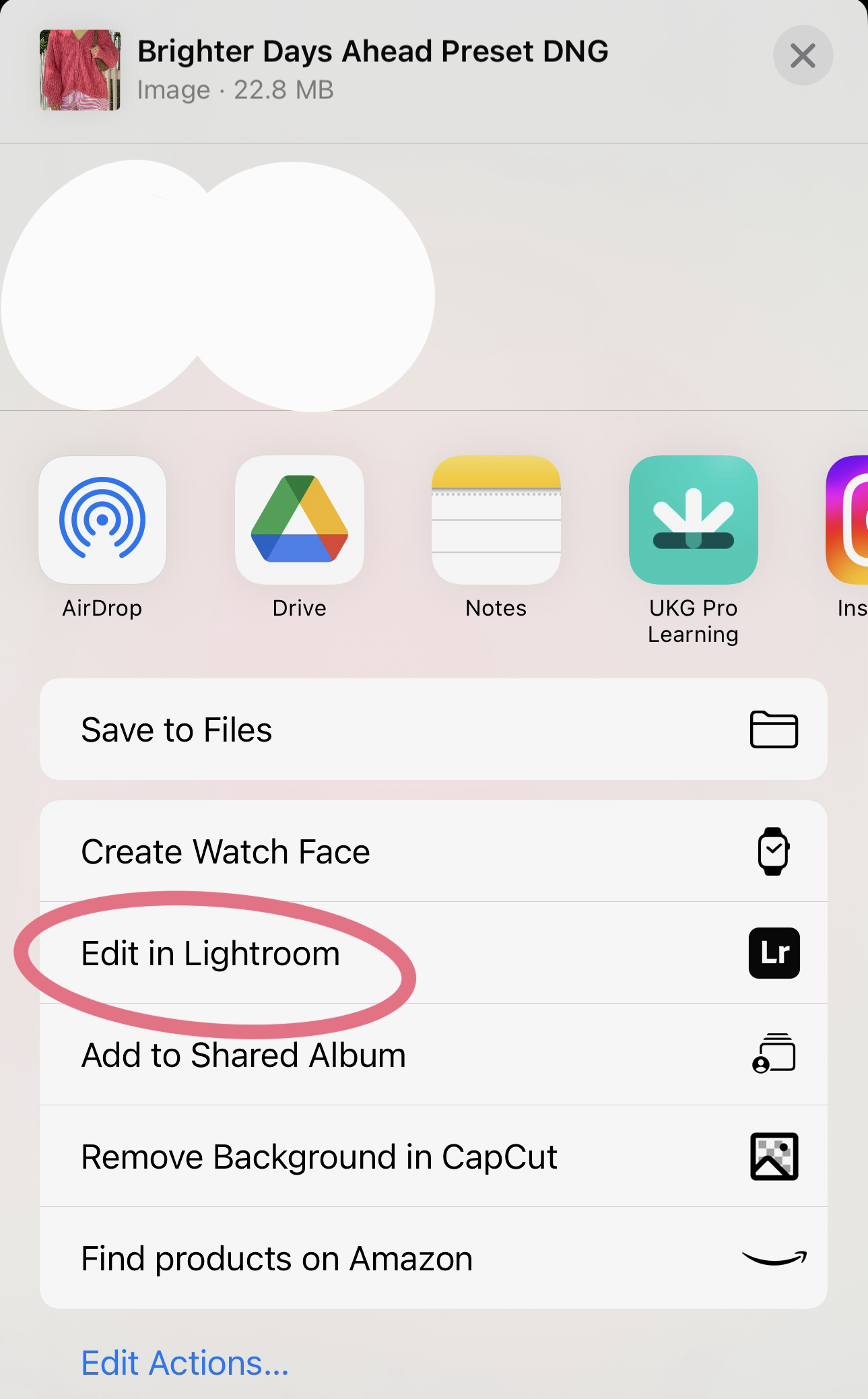Share the image to Notes
Screen dimensions: 868x1399
496,521
